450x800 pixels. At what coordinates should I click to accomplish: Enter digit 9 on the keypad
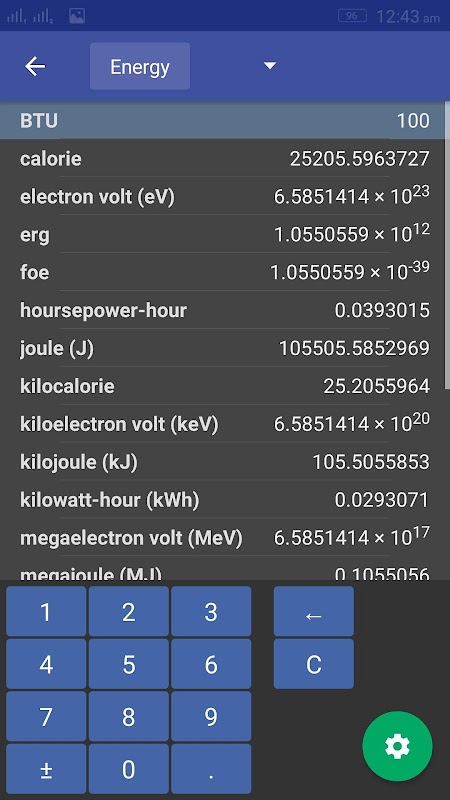click(x=211, y=716)
